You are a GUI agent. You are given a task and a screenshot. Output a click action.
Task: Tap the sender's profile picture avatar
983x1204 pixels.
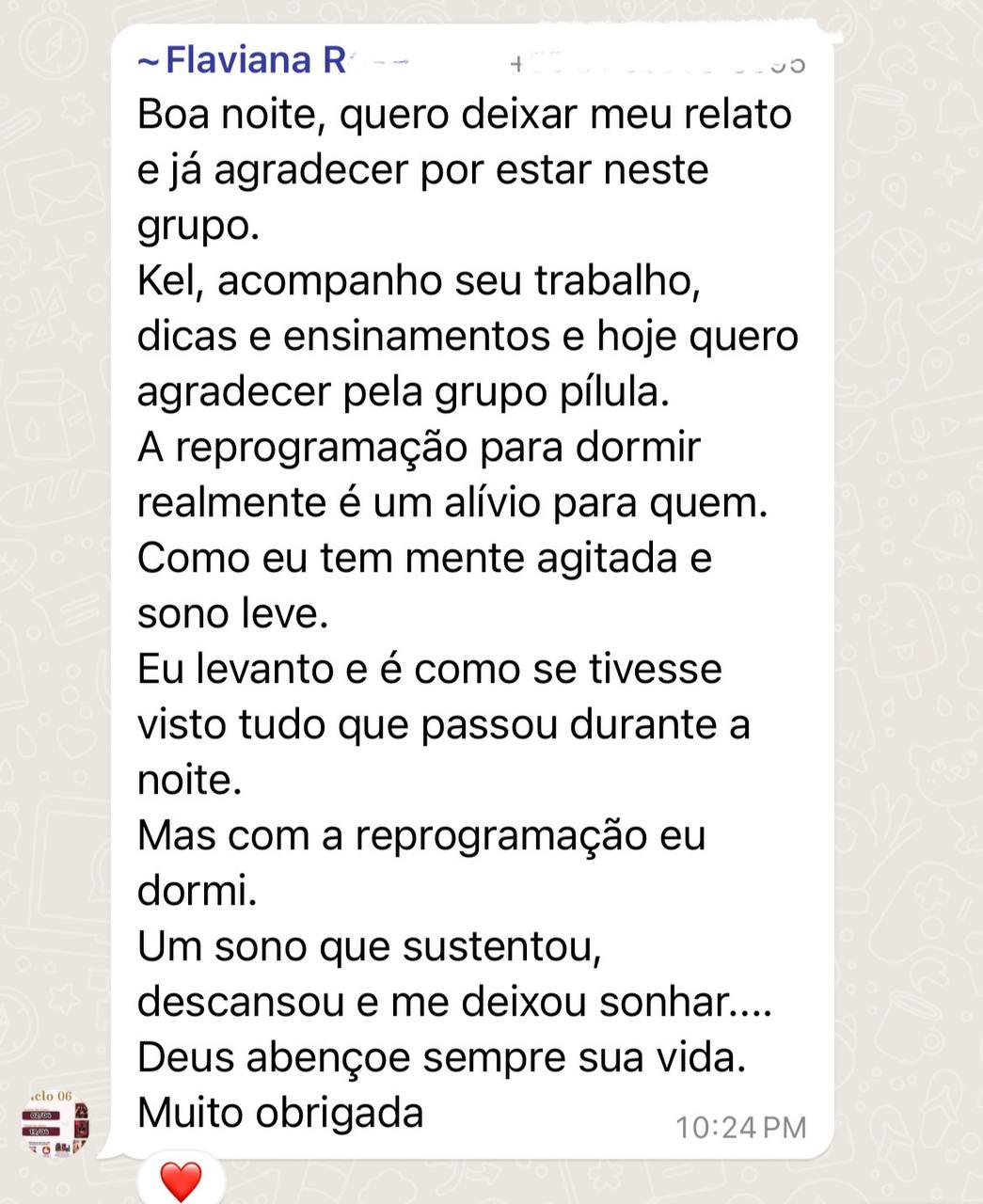55,1125
